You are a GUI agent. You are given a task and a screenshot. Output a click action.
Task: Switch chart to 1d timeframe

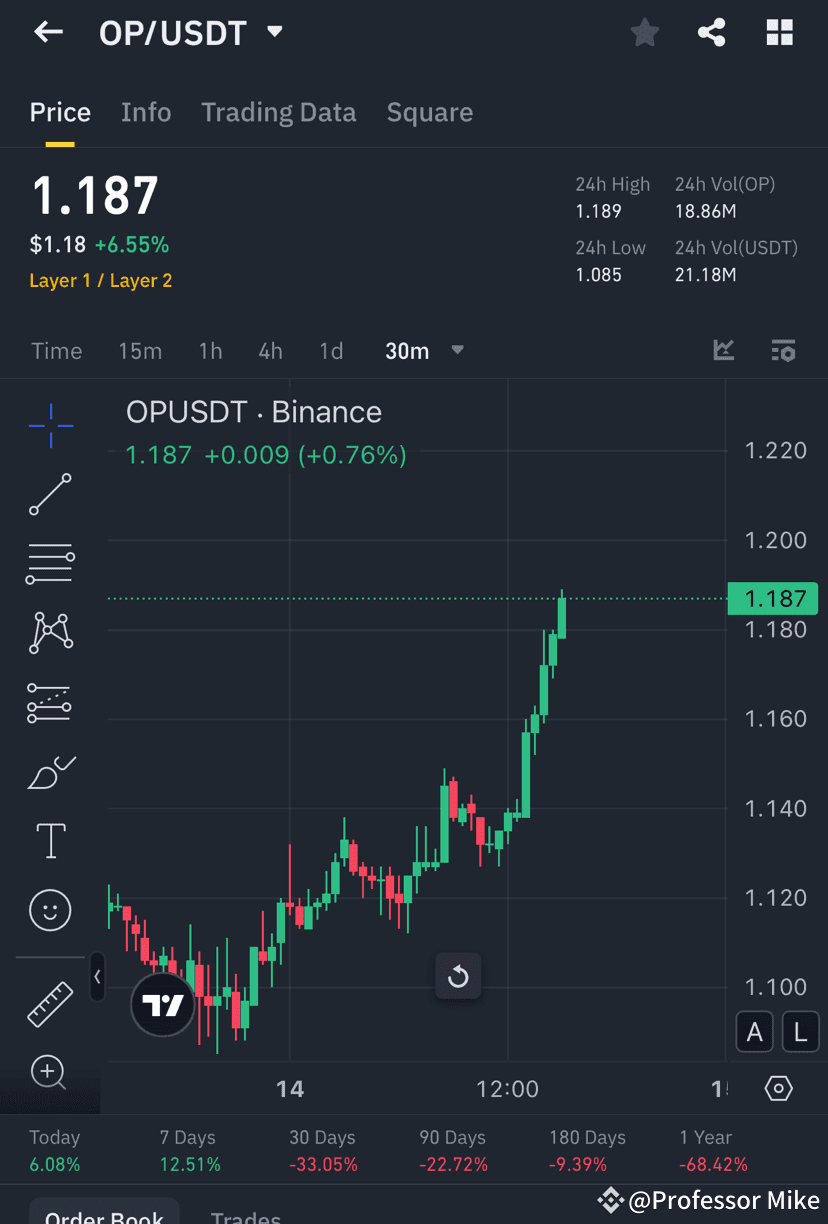pyautogui.click(x=331, y=350)
